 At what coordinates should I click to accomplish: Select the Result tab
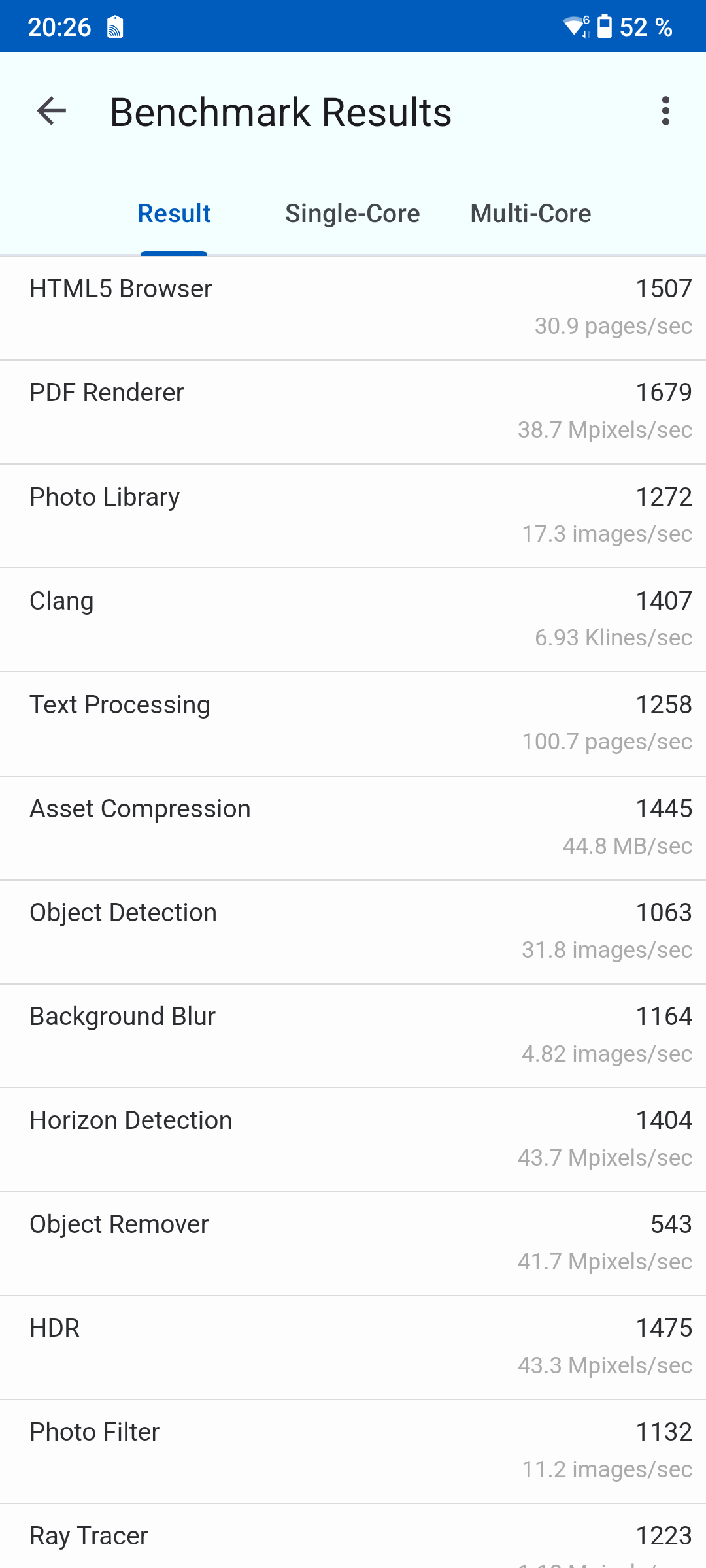click(174, 214)
